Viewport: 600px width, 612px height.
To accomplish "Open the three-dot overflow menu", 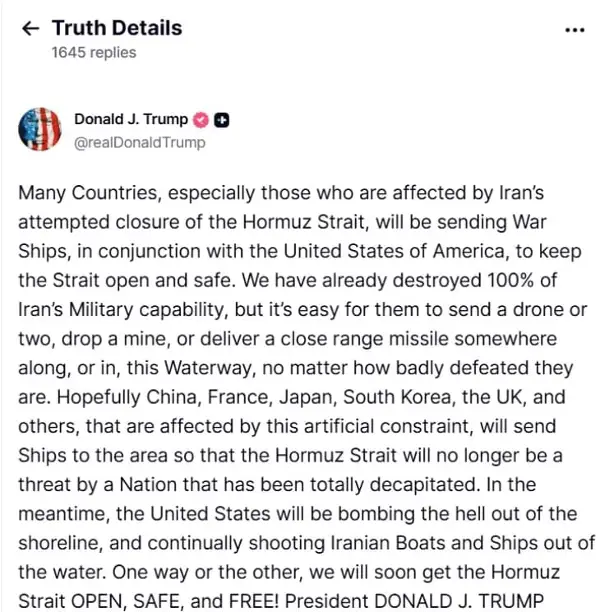I will click(574, 30).
